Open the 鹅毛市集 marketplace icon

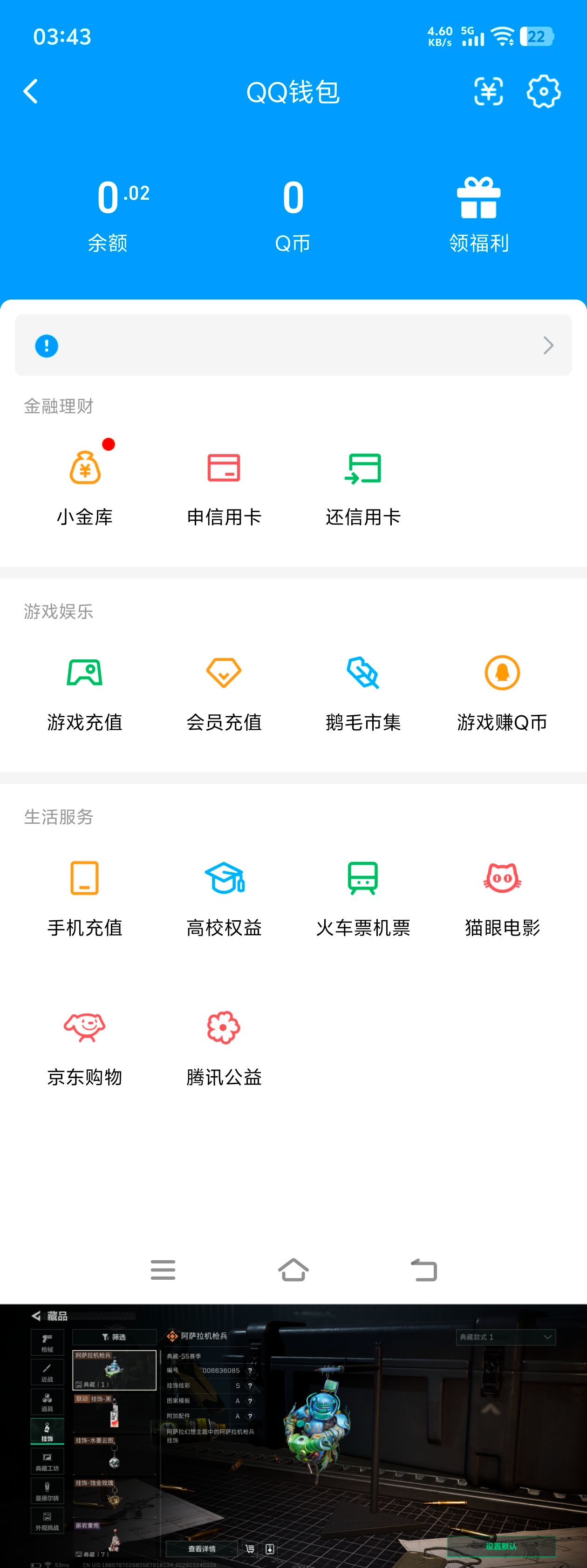(362, 672)
